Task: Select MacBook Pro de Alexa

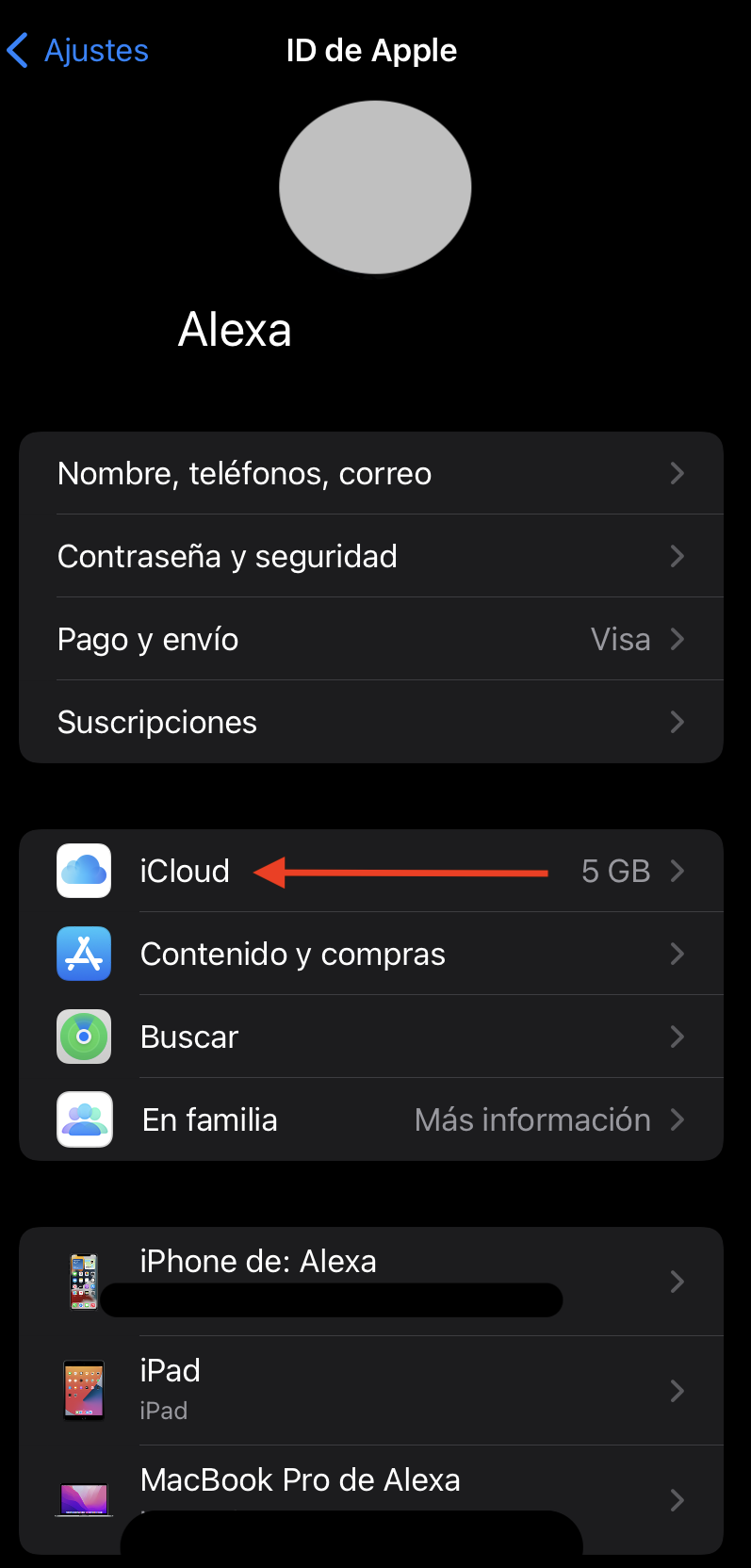Action: click(x=371, y=1500)
